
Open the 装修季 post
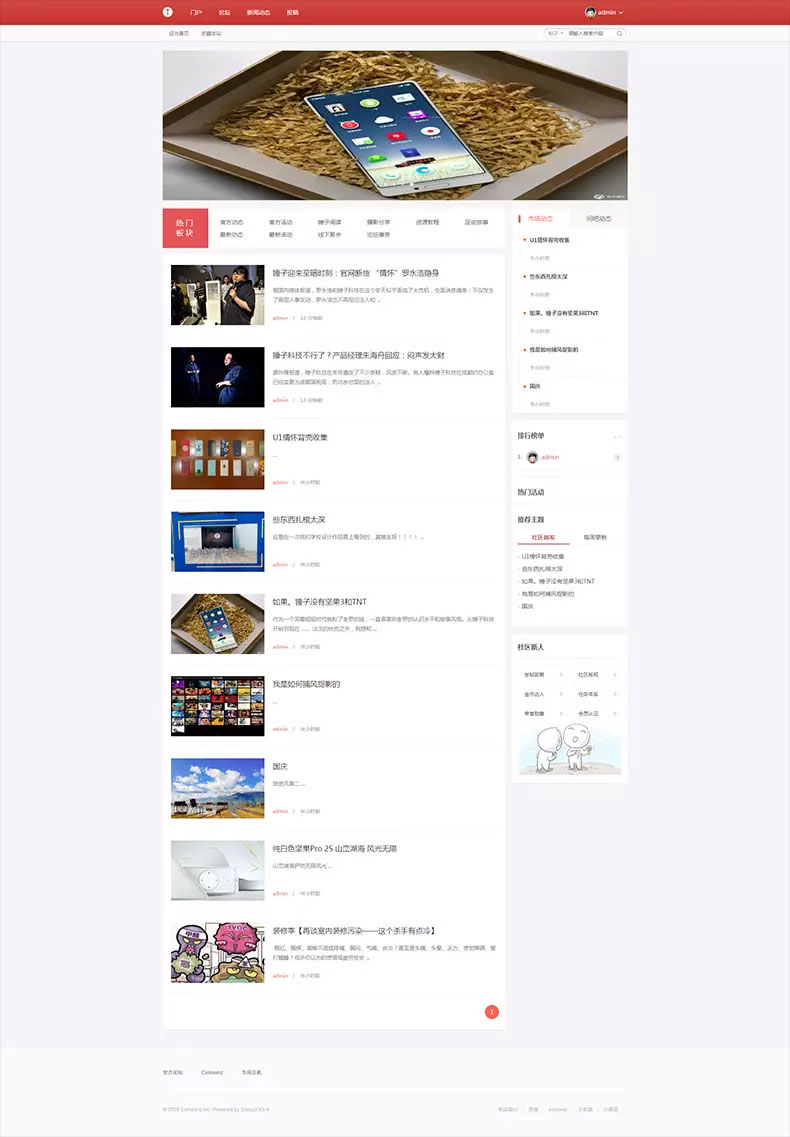coord(353,931)
